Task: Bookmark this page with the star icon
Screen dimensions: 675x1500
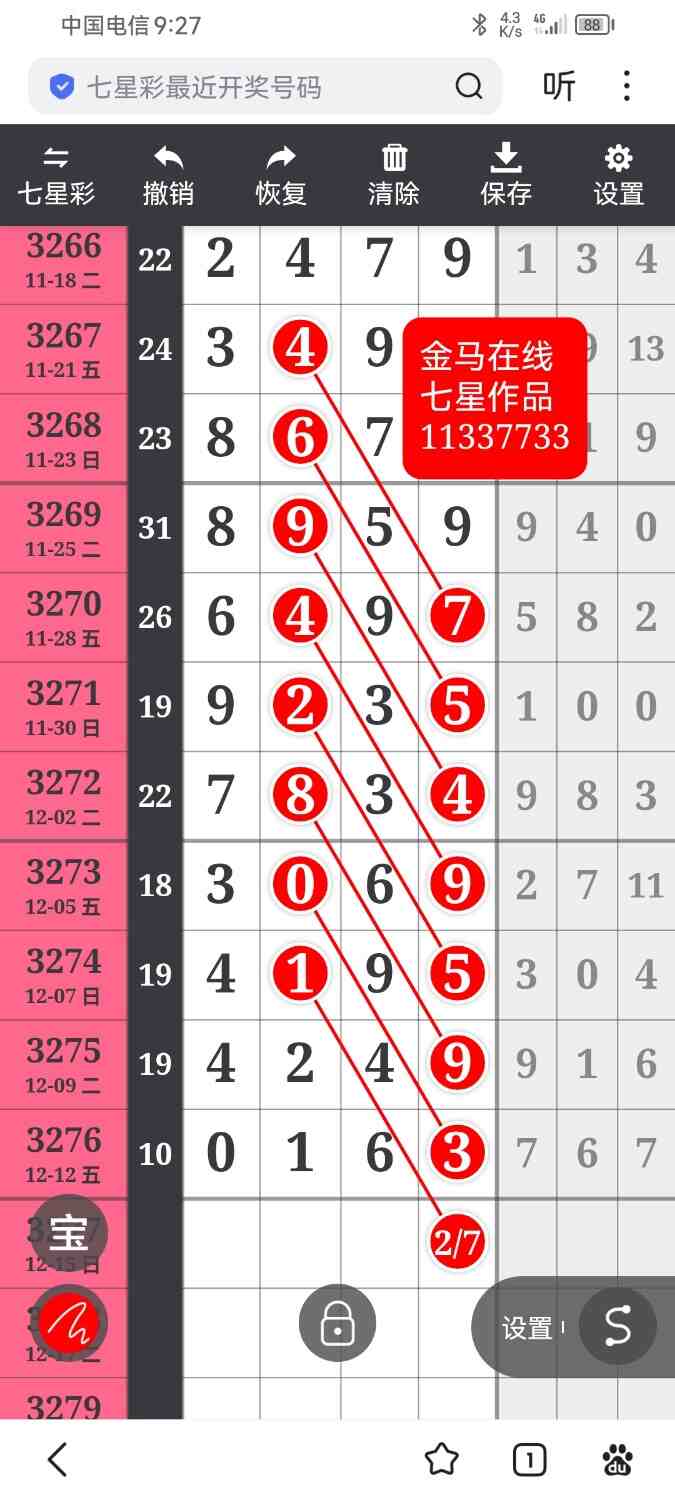Action: [x=441, y=1460]
